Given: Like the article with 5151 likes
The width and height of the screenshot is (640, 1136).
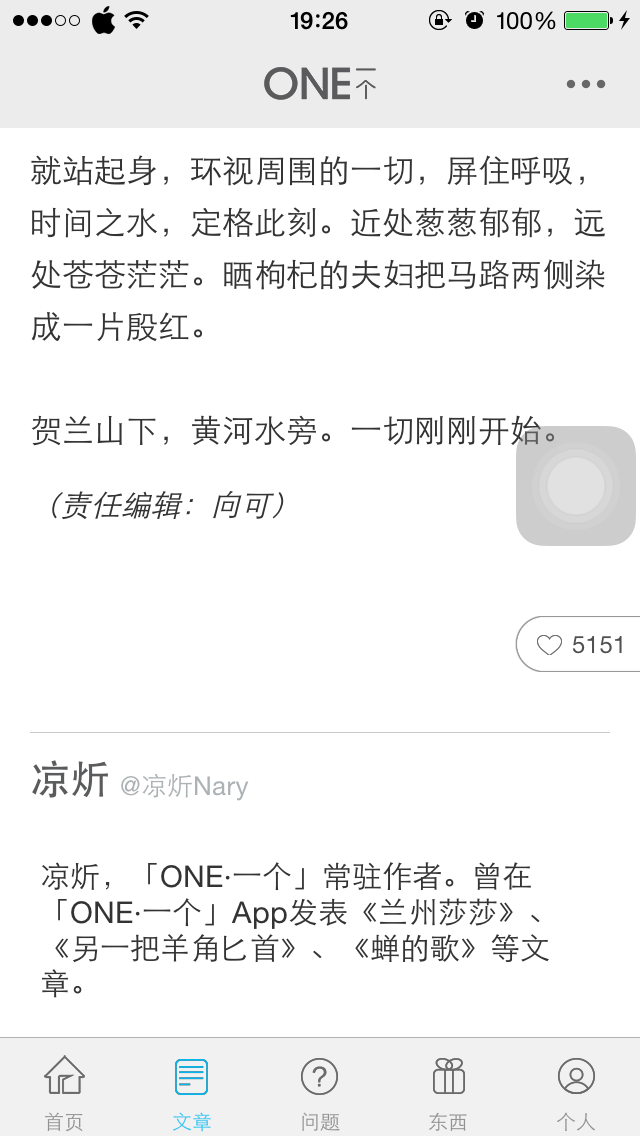Looking at the screenshot, I should [x=578, y=644].
